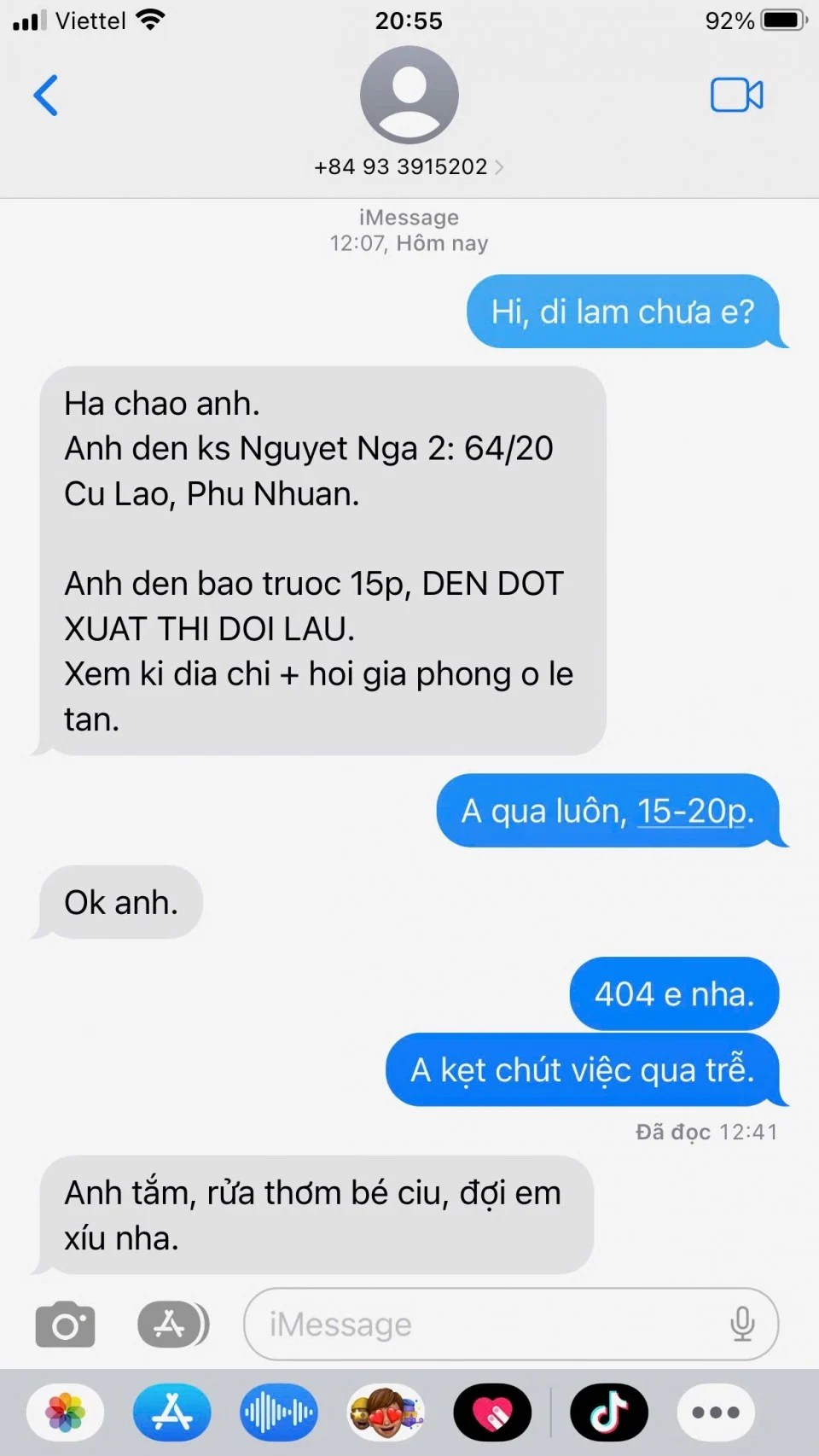Open the App Store iMessage app
Screen dimensions: 819x1456
(x=172, y=1412)
